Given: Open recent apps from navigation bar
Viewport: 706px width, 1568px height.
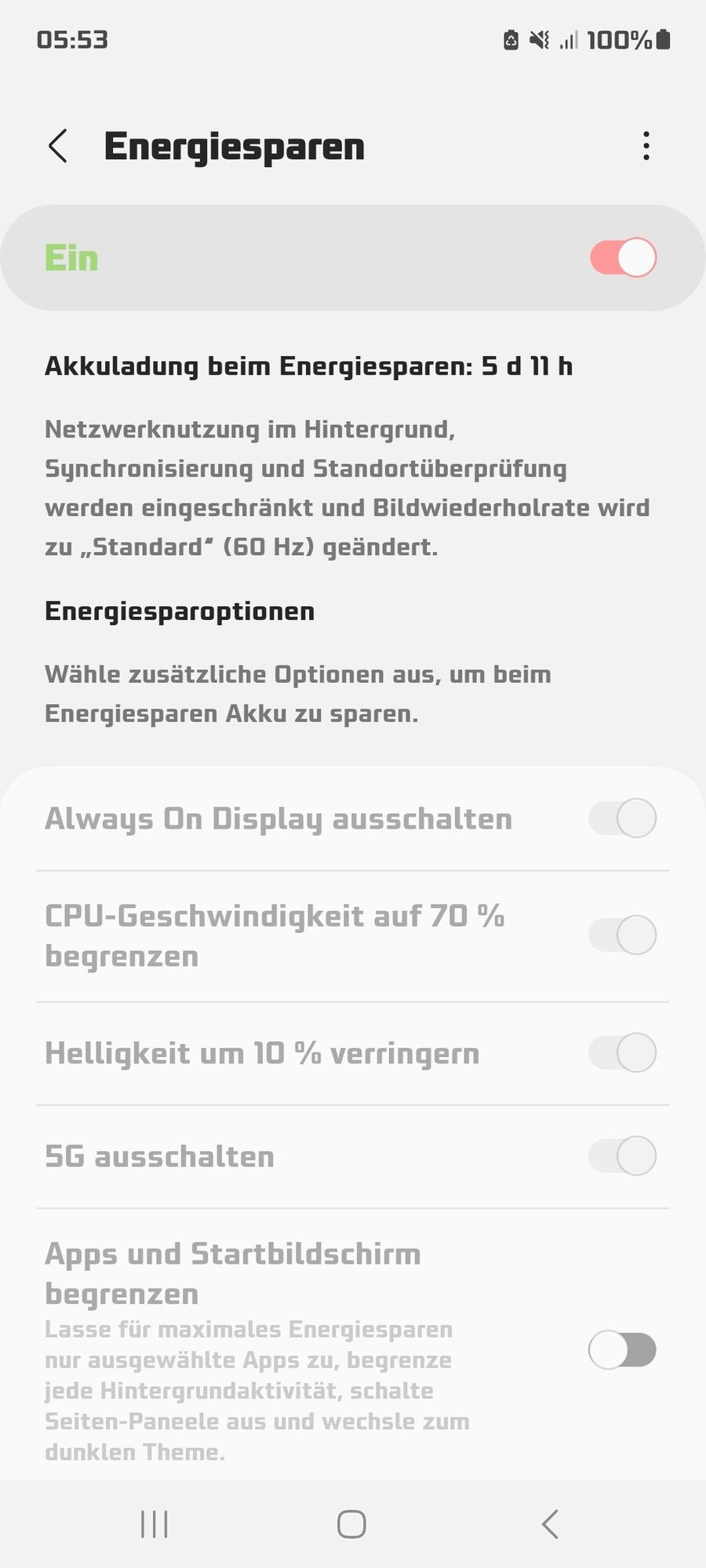Looking at the screenshot, I should coord(155,1525).
